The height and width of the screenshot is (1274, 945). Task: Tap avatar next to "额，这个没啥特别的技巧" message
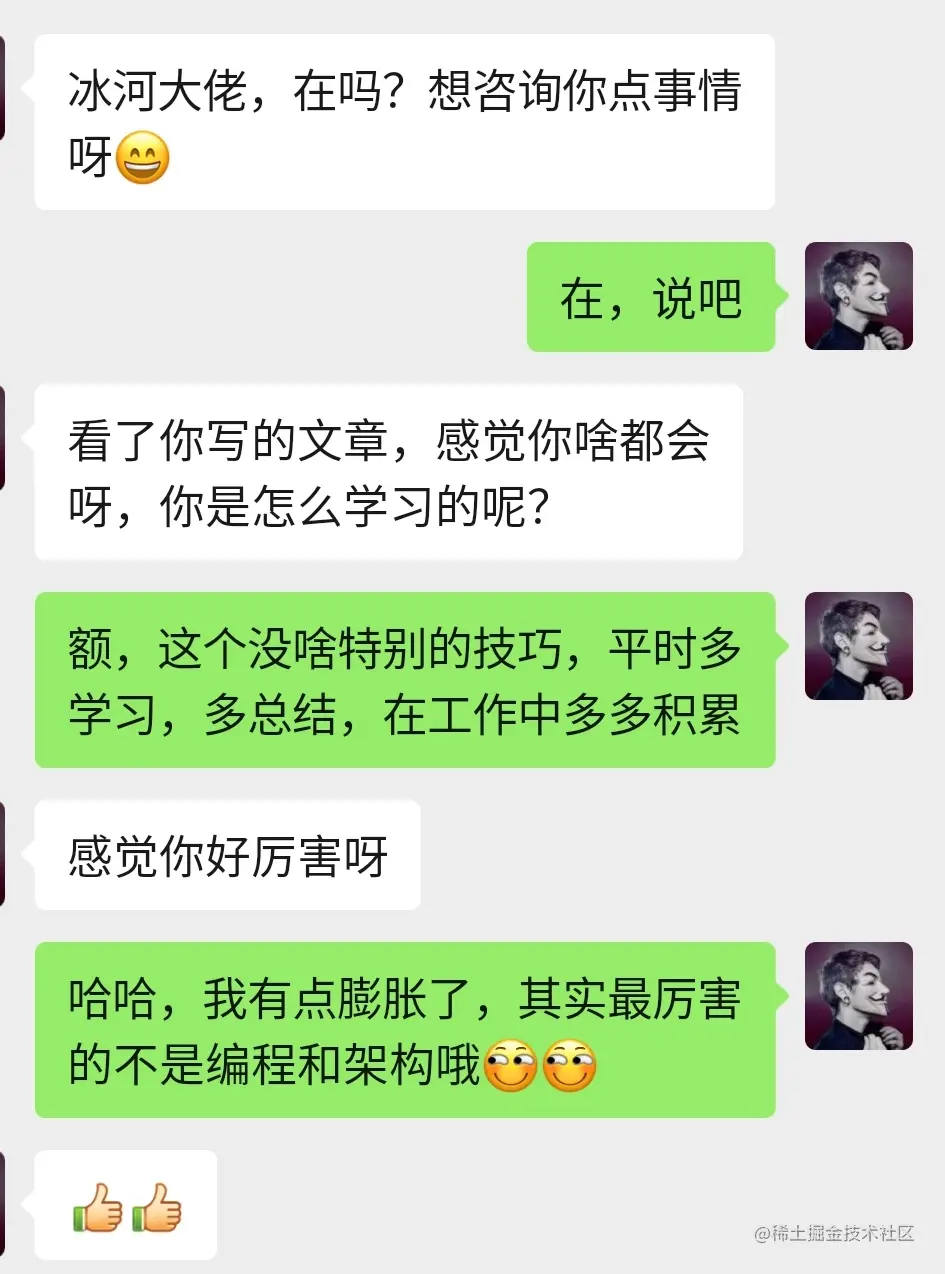click(x=858, y=646)
